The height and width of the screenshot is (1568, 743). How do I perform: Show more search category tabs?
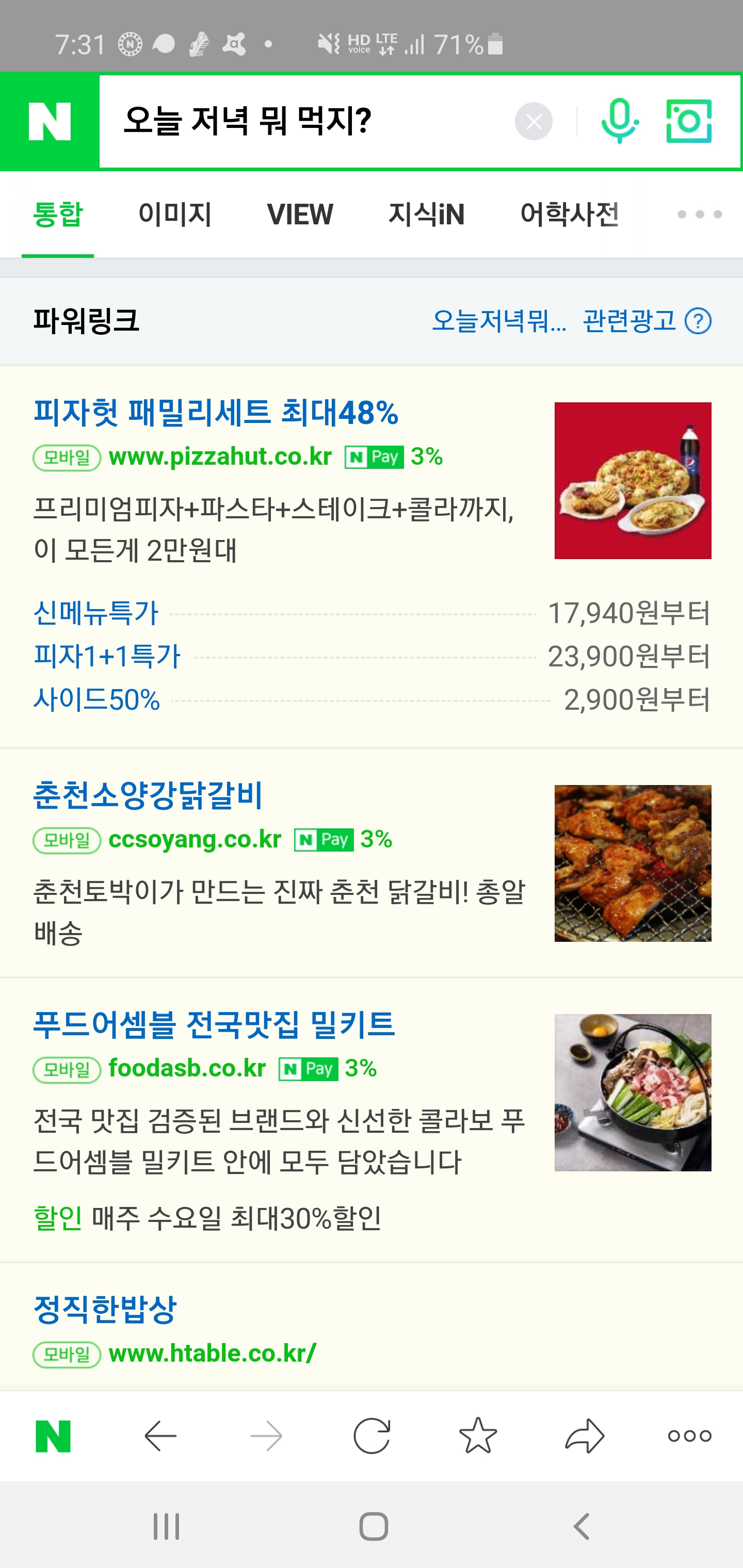[700, 214]
